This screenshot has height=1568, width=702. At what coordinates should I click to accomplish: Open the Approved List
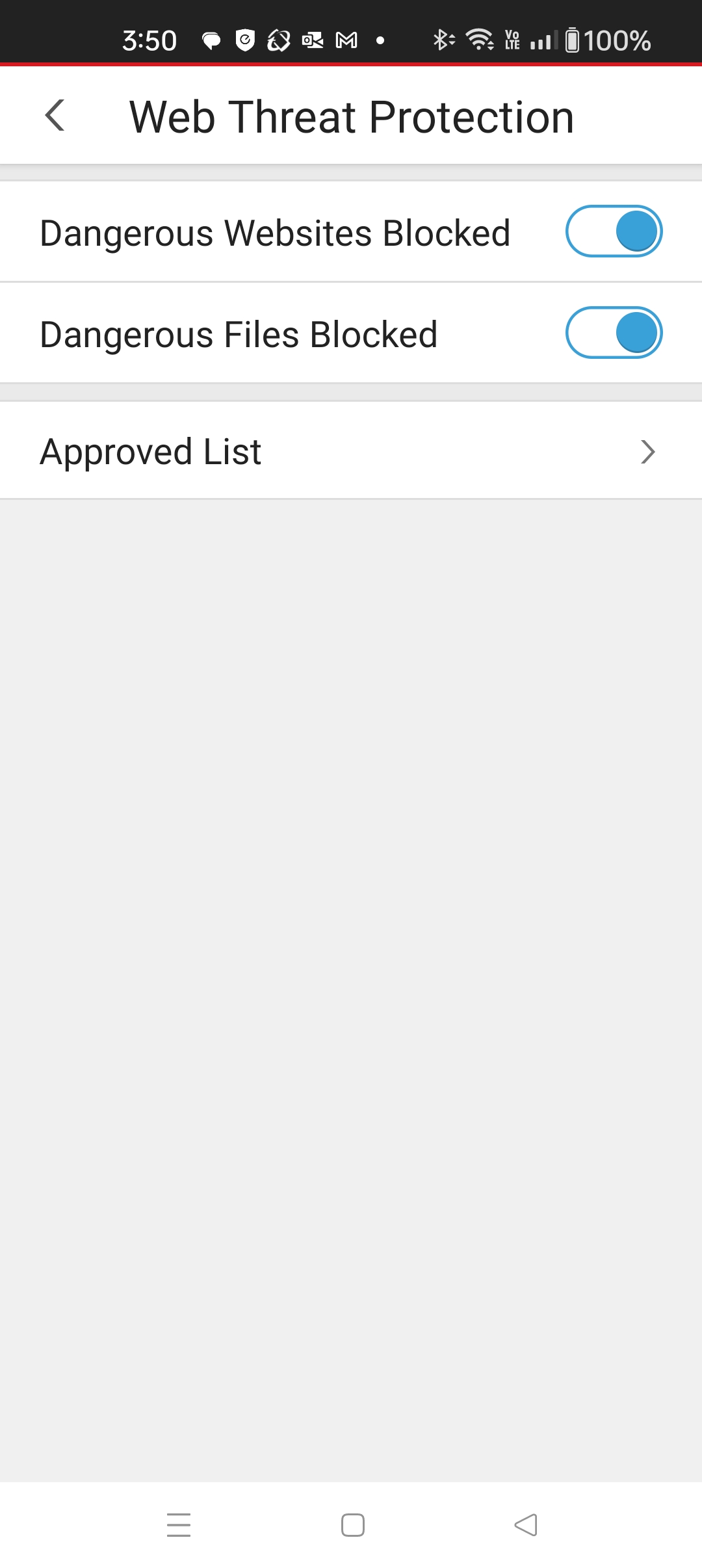coord(351,451)
